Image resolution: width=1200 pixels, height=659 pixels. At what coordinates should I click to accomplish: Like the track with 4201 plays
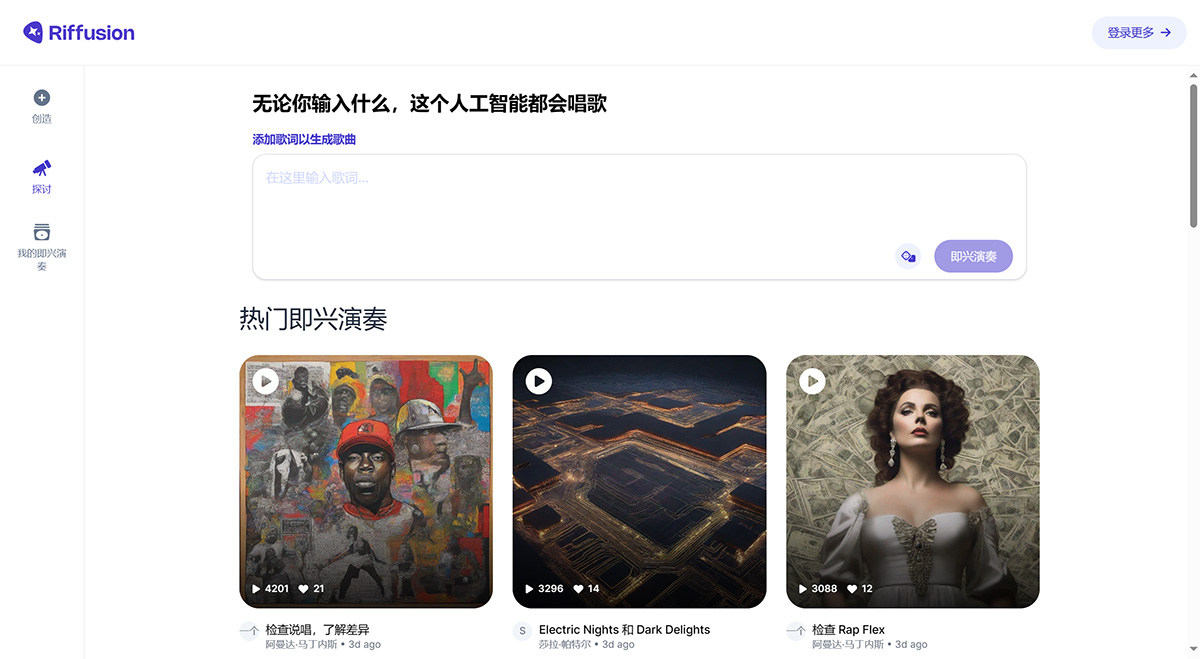point(304,589)
